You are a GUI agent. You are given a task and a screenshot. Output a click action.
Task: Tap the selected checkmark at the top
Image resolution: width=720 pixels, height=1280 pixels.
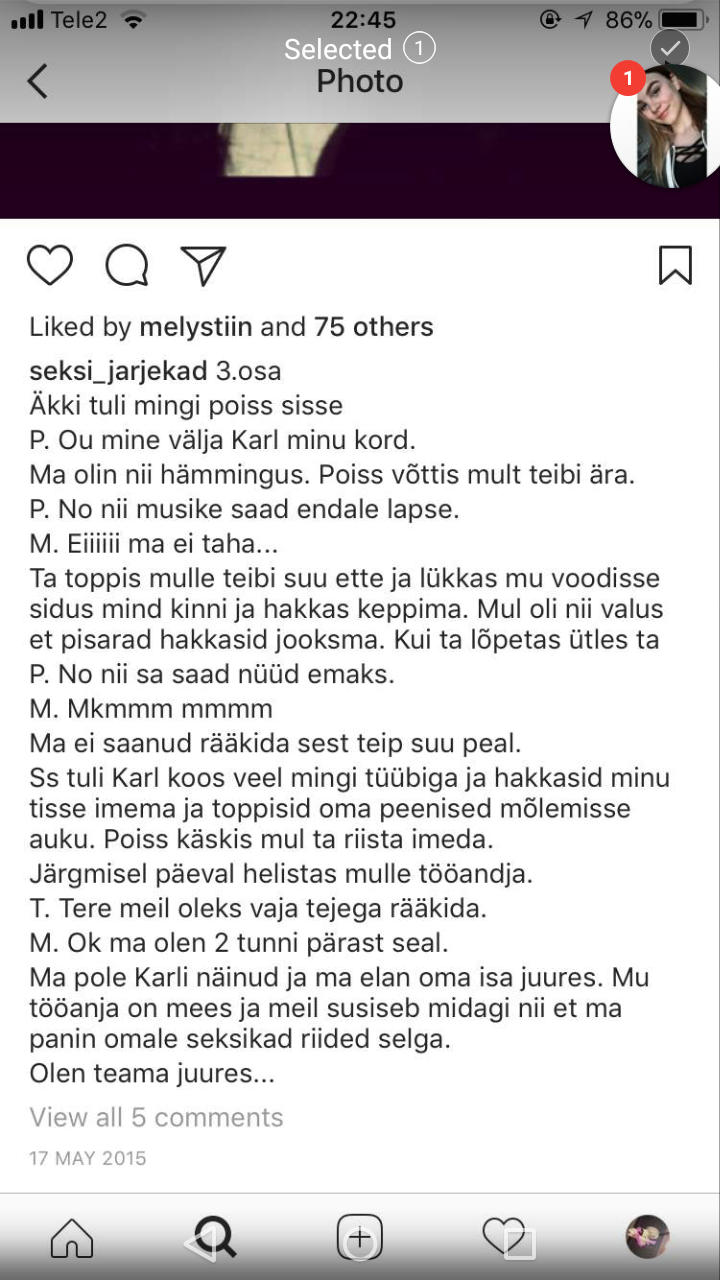click(669, 48)
